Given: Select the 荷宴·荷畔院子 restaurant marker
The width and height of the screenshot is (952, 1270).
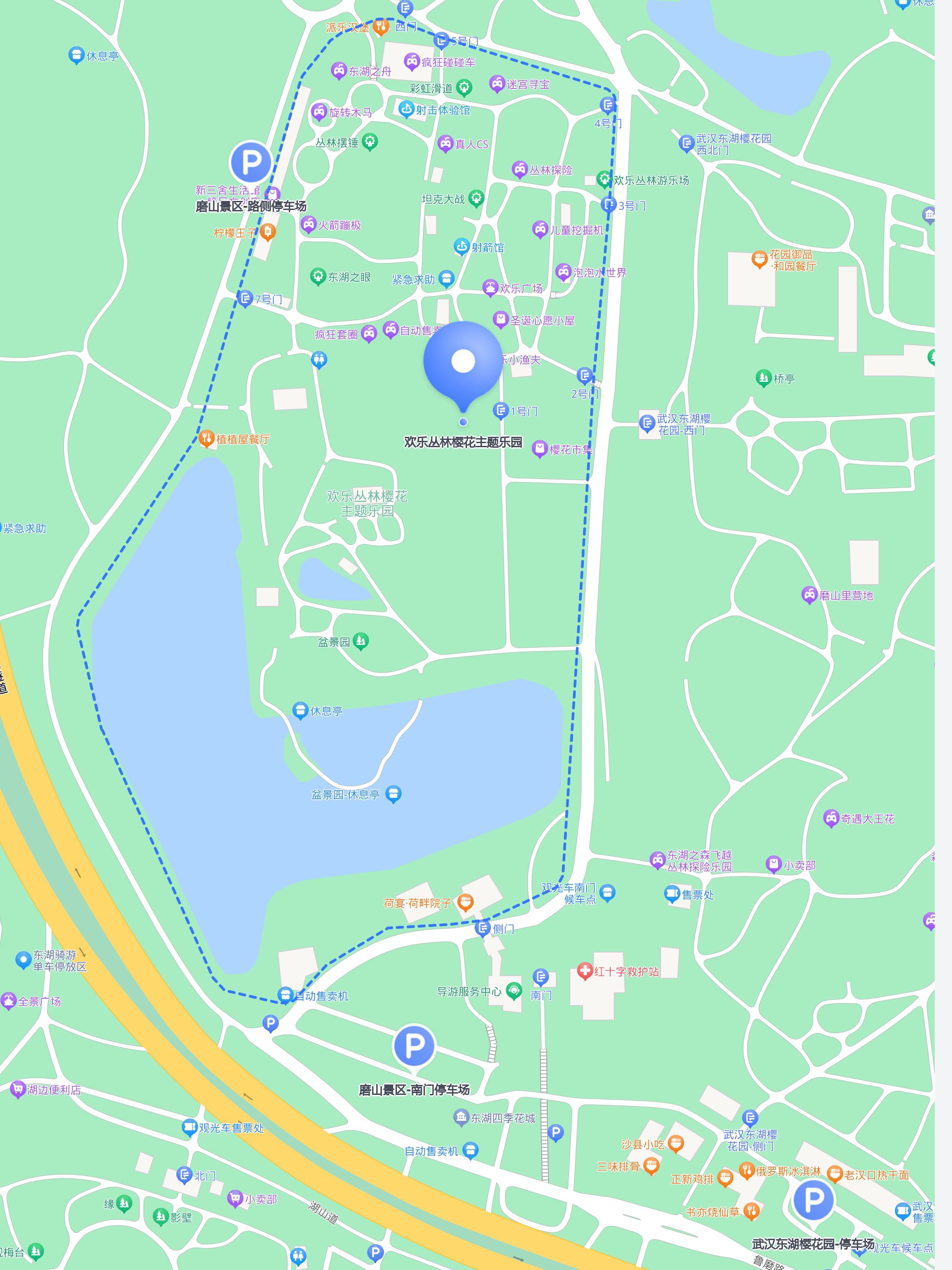Looking at the screenshot, I should click(465, 903).
